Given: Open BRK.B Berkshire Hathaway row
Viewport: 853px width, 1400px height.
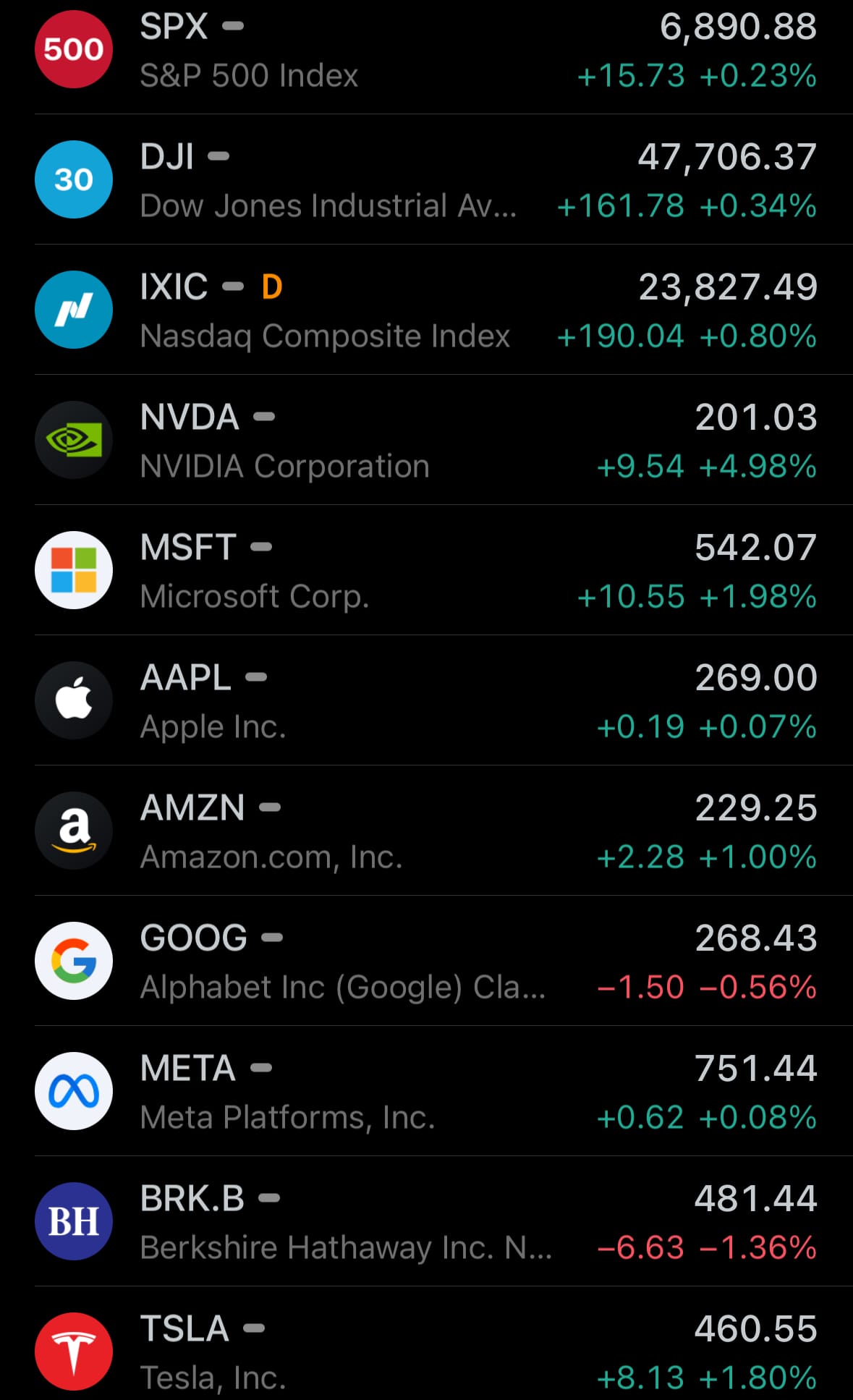Looking at the screenshot, I should (426, 1222).
